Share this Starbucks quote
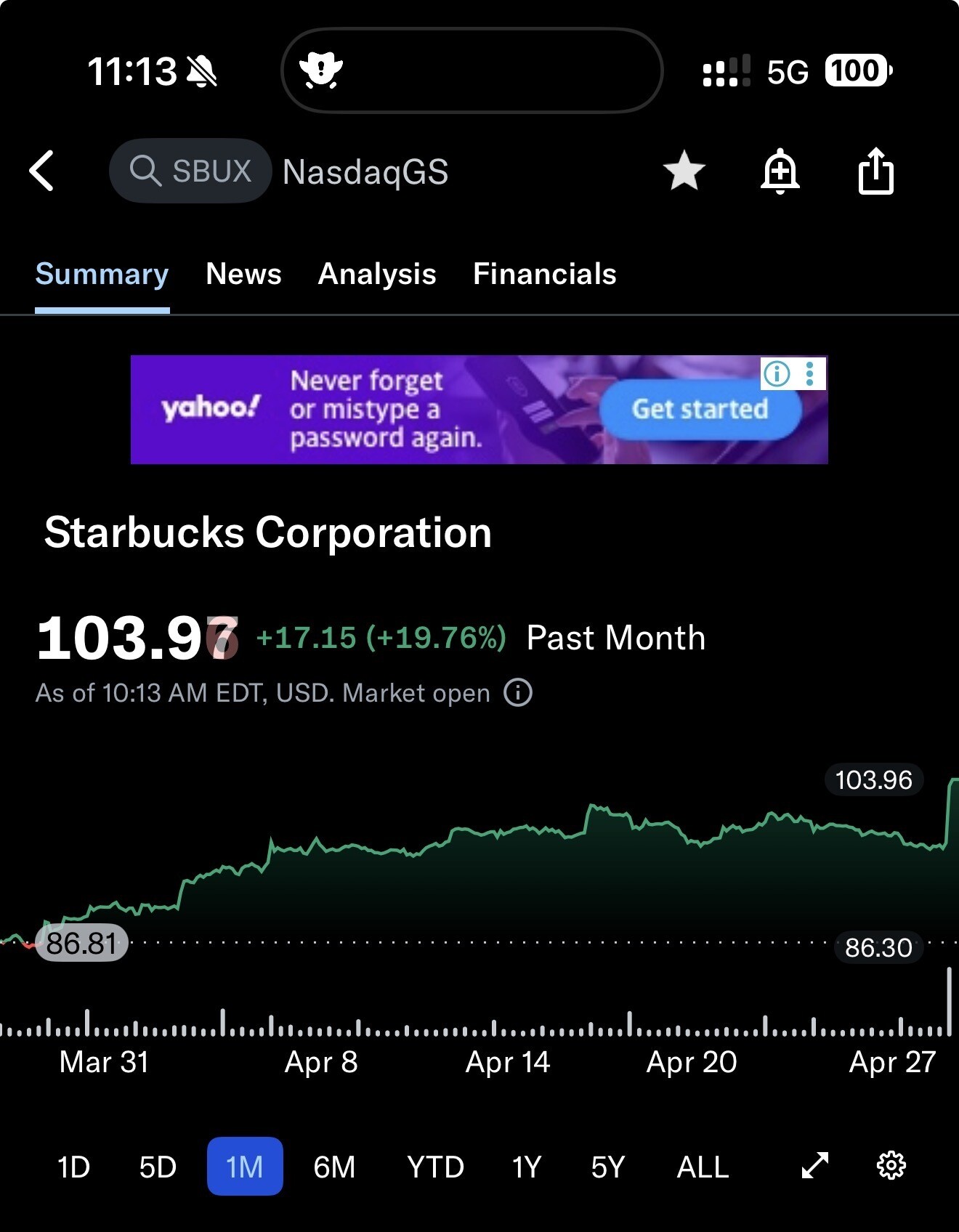Screen dimensions: 959x1232 point(875,171)
